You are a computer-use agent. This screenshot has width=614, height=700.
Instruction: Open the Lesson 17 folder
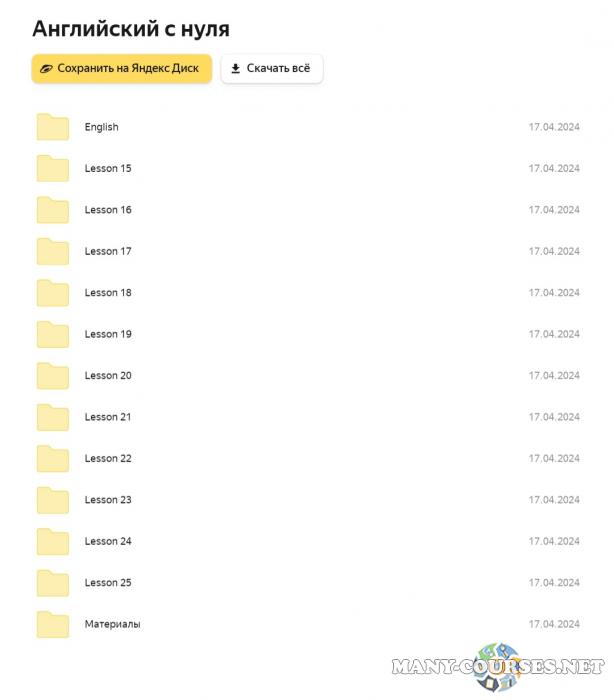(107, 251)
